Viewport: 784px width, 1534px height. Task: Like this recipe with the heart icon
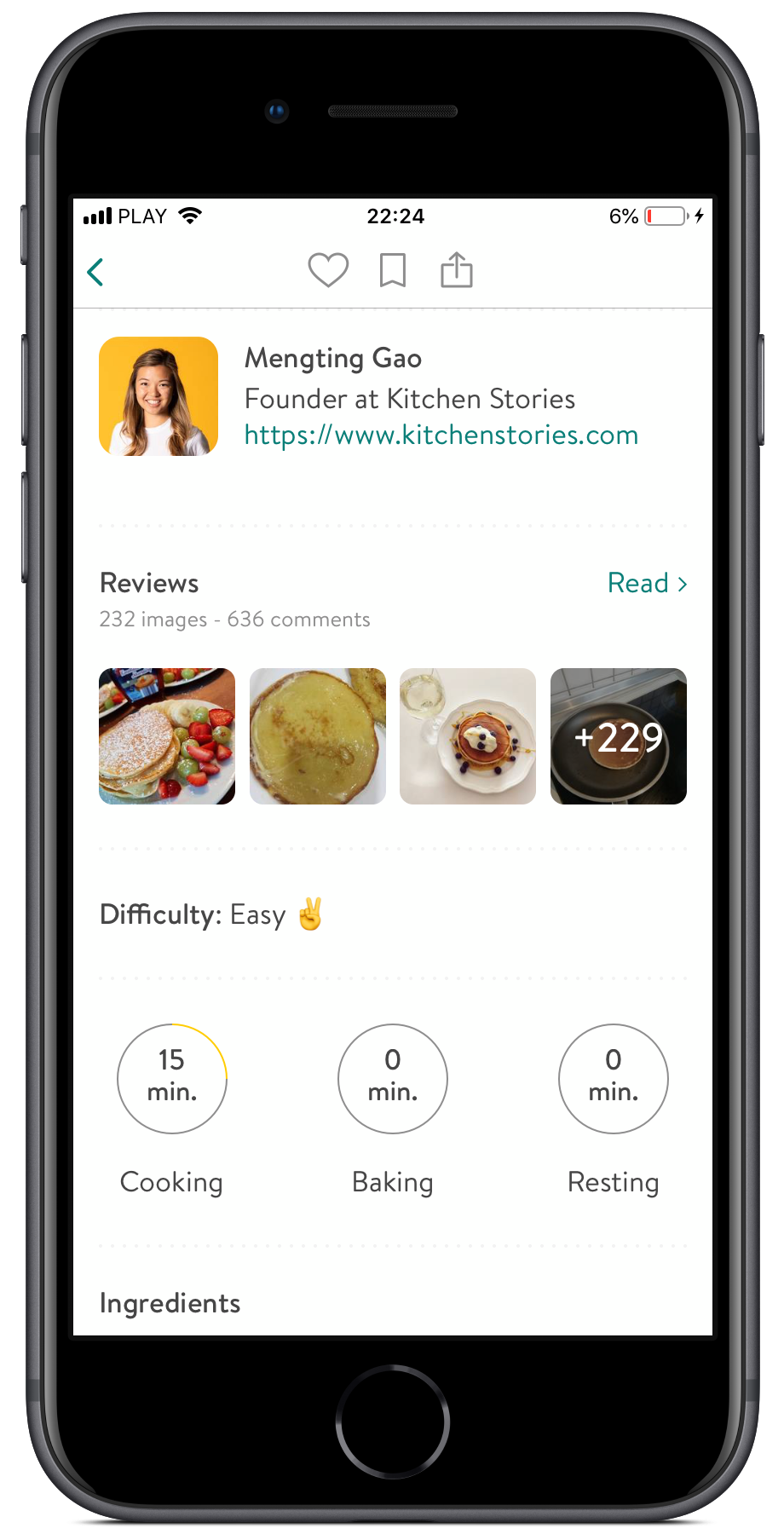[328, 271]
